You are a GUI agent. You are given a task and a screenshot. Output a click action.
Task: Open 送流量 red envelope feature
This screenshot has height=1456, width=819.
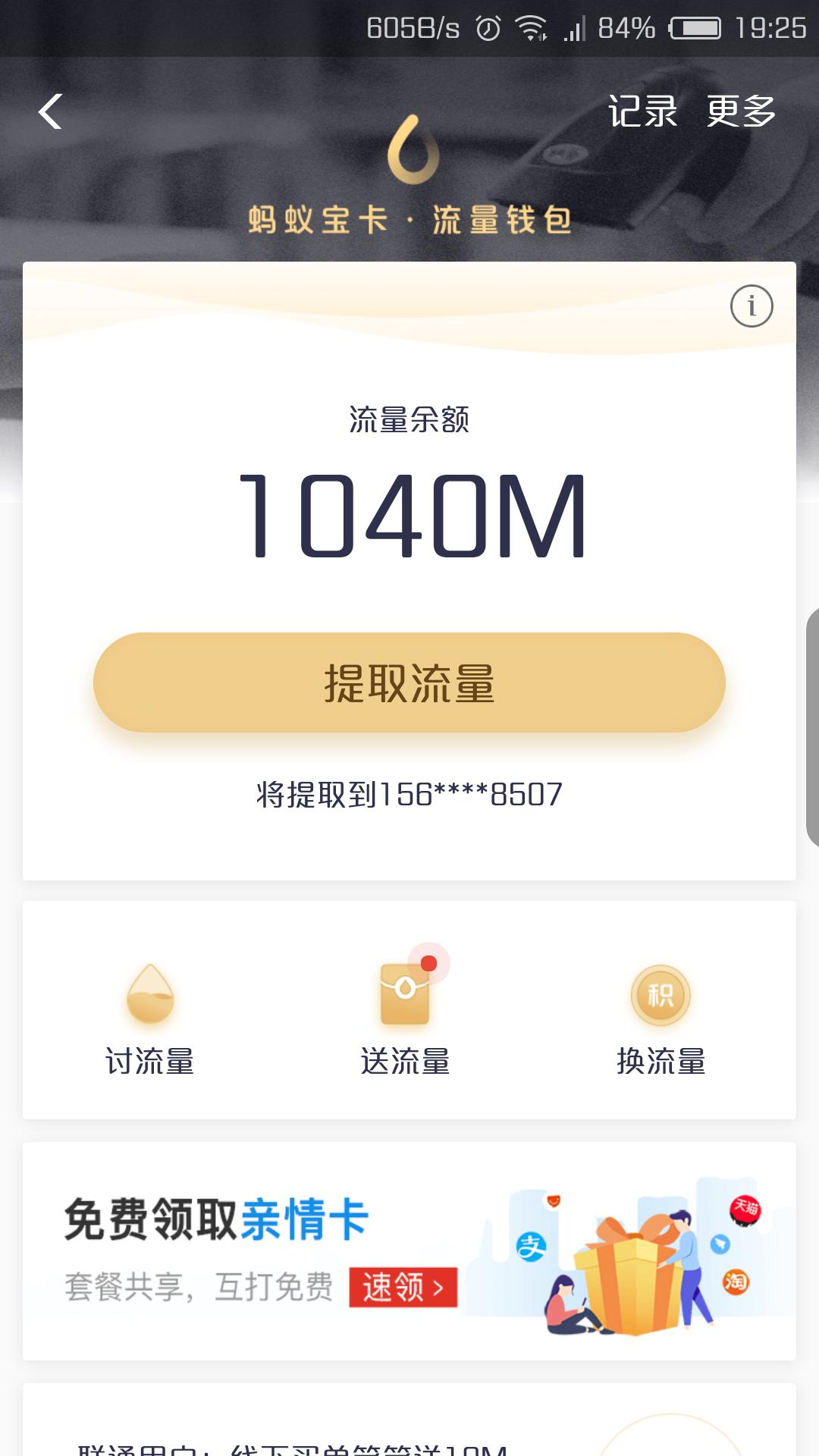pos(407,993)
